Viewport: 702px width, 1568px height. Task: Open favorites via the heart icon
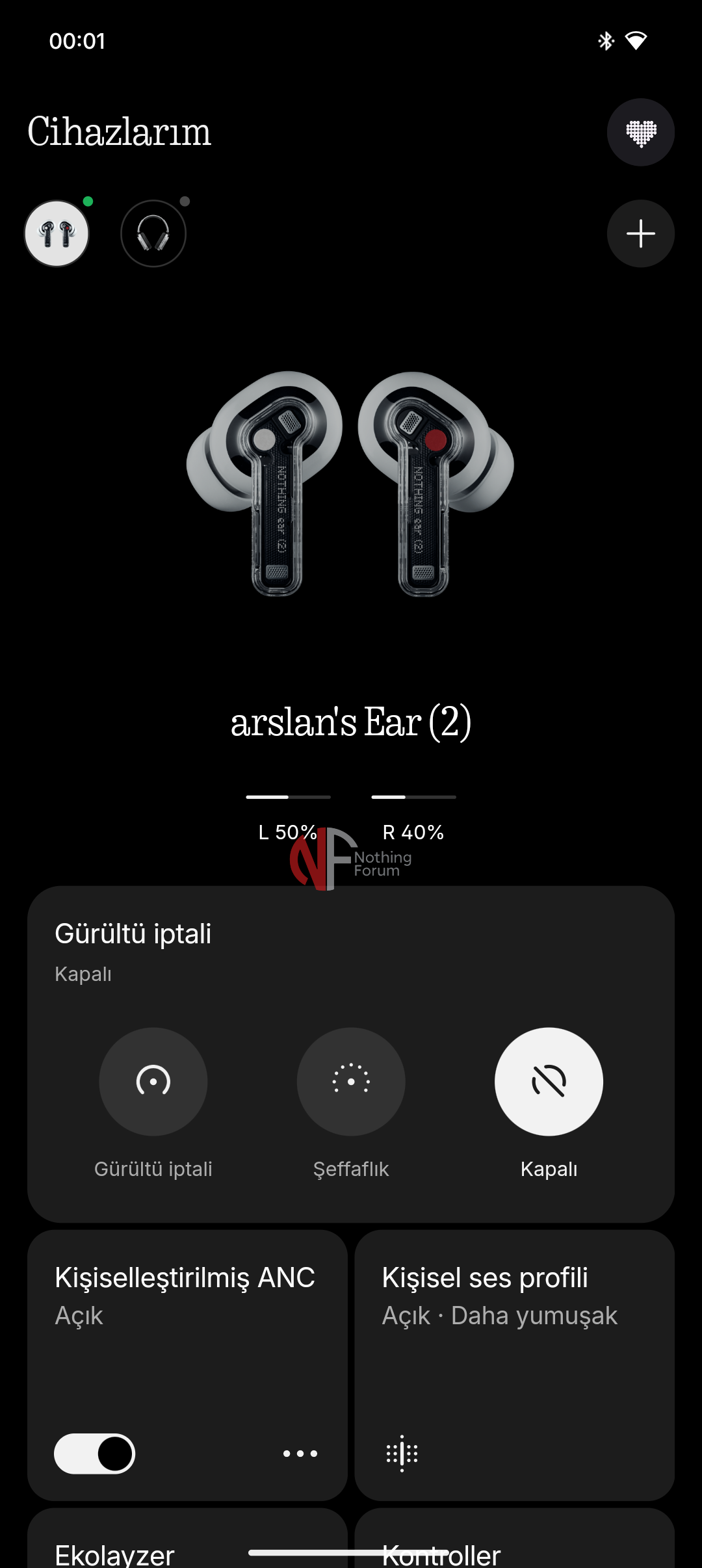640,132
